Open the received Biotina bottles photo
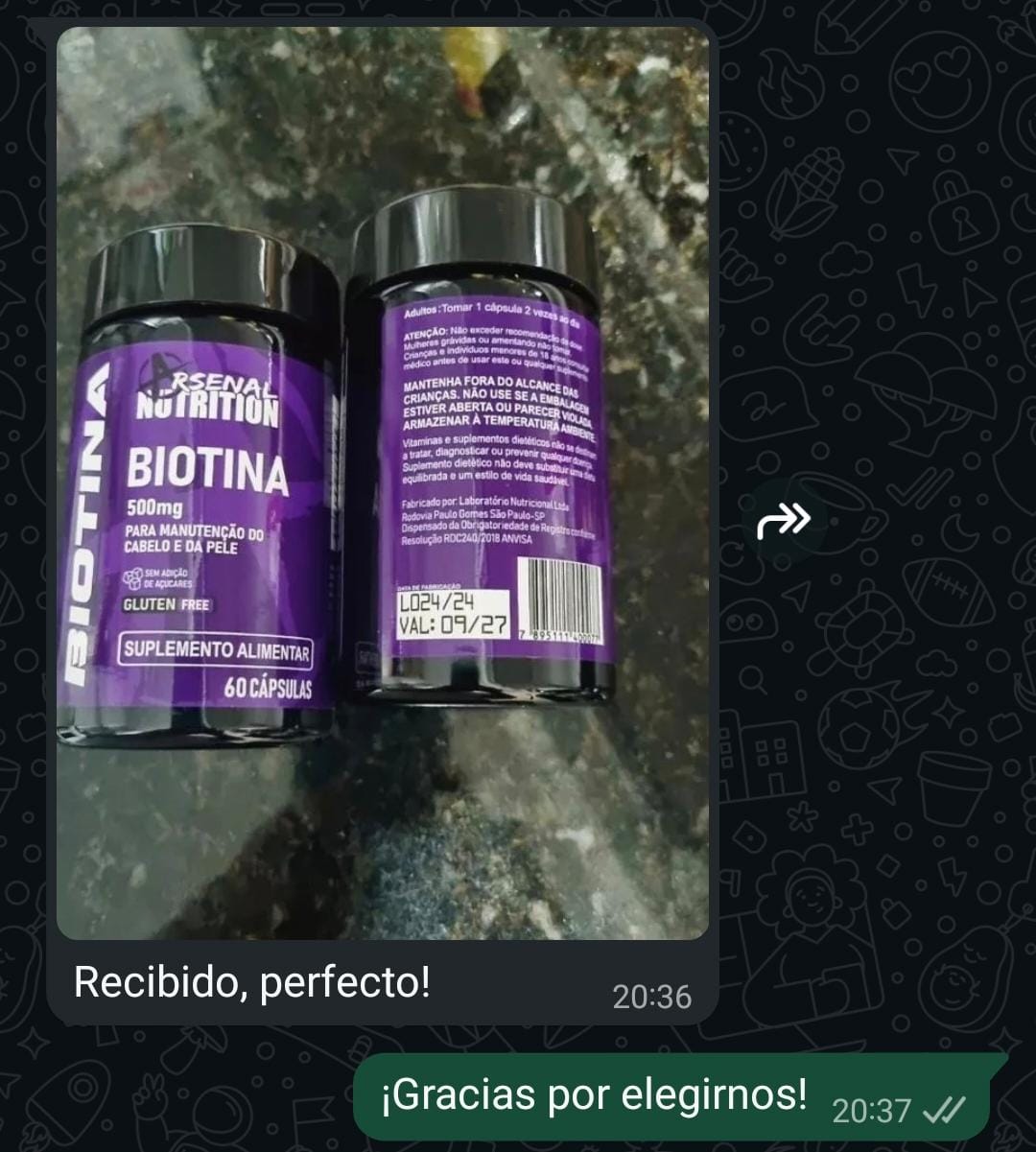 383,482
